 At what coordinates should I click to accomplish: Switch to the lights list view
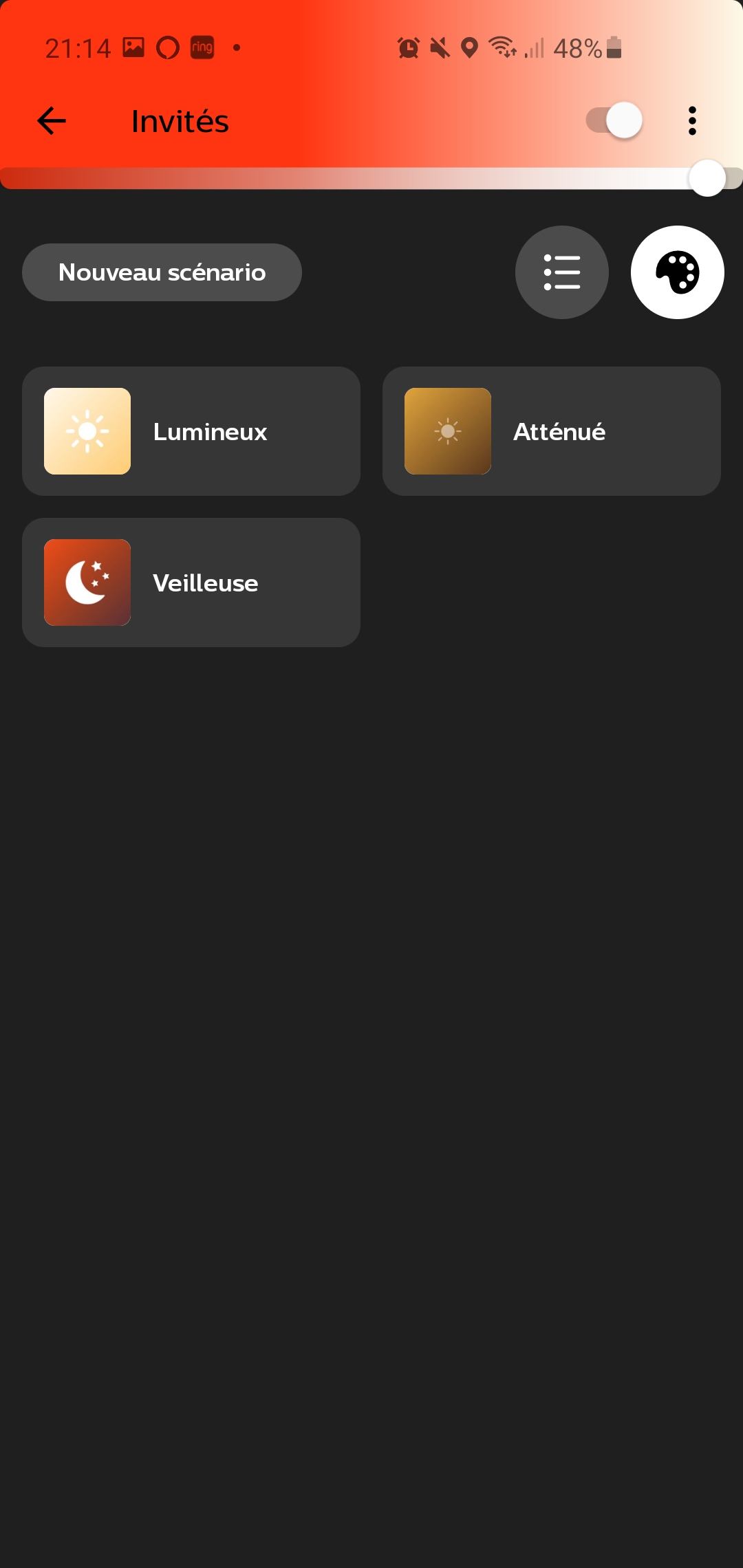[x=562, y=272]
